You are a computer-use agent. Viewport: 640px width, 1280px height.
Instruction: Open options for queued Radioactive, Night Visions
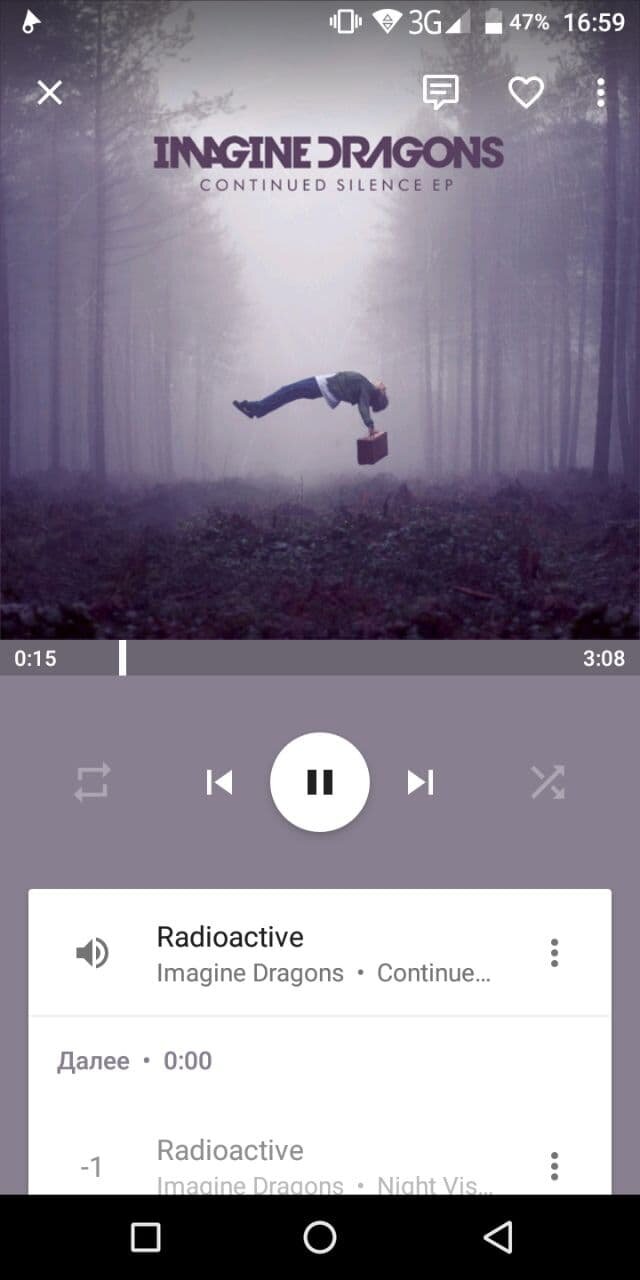pyautogui.click(x=554, y=1166)
